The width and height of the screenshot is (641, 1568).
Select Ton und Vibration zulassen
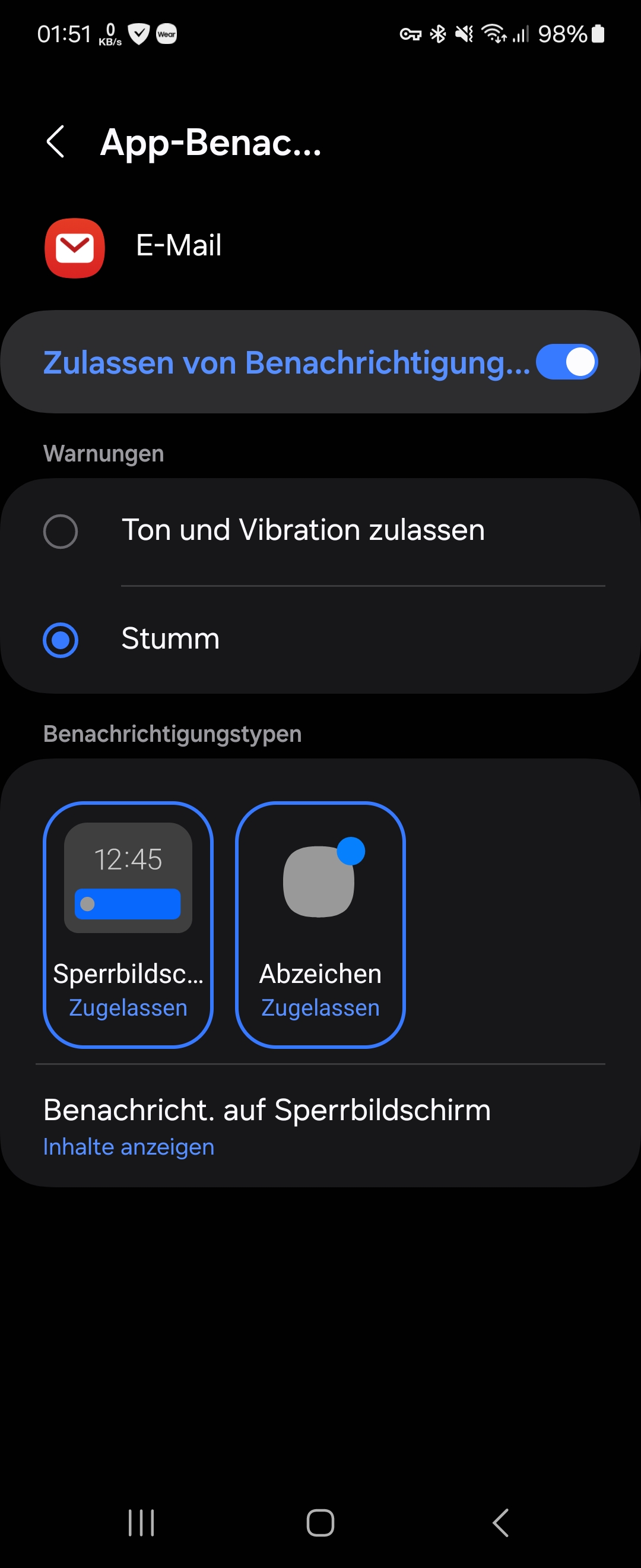click(61, 531)
